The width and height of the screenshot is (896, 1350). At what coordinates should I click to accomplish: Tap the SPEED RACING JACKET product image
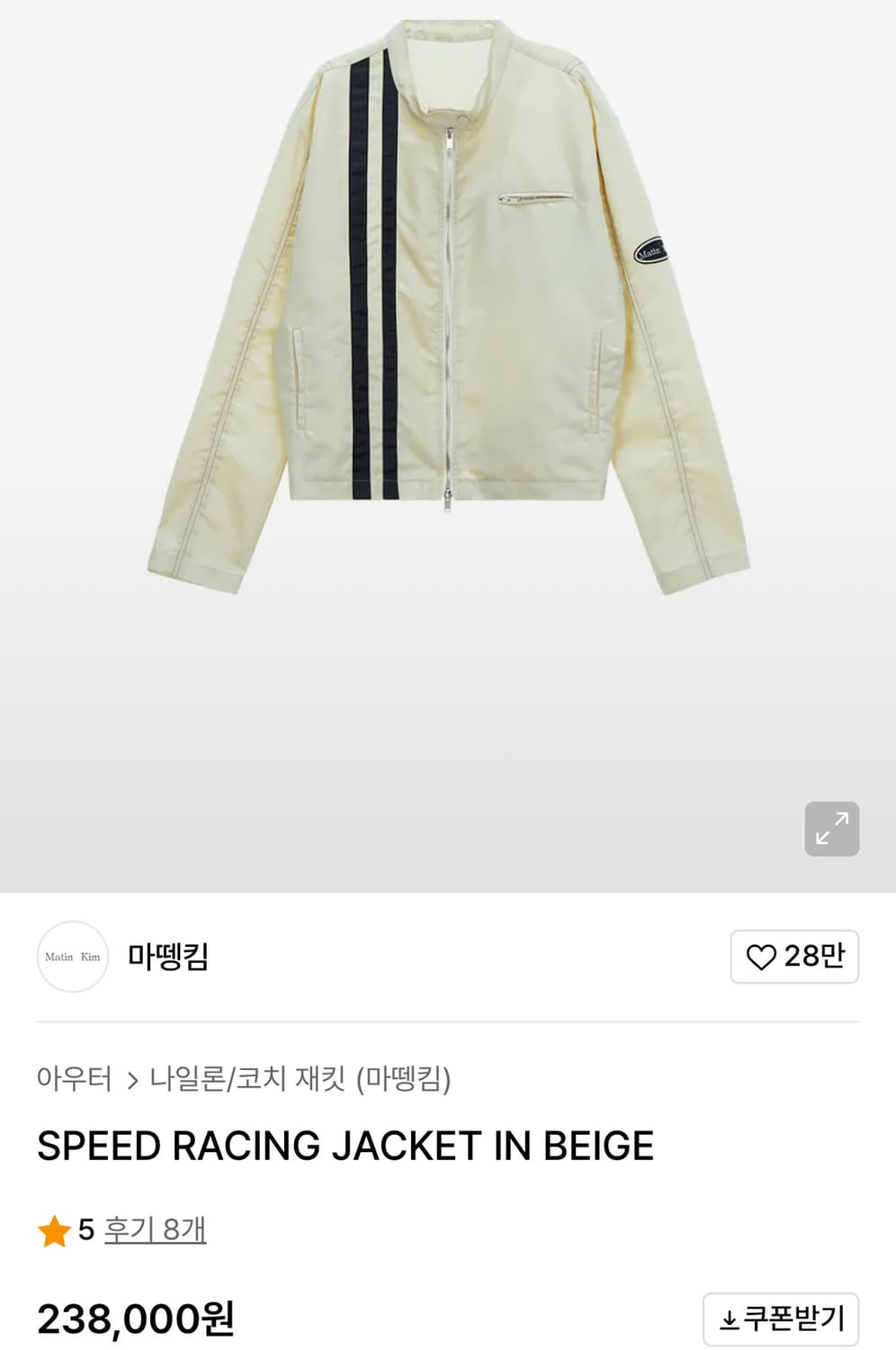tap(448, 360)
